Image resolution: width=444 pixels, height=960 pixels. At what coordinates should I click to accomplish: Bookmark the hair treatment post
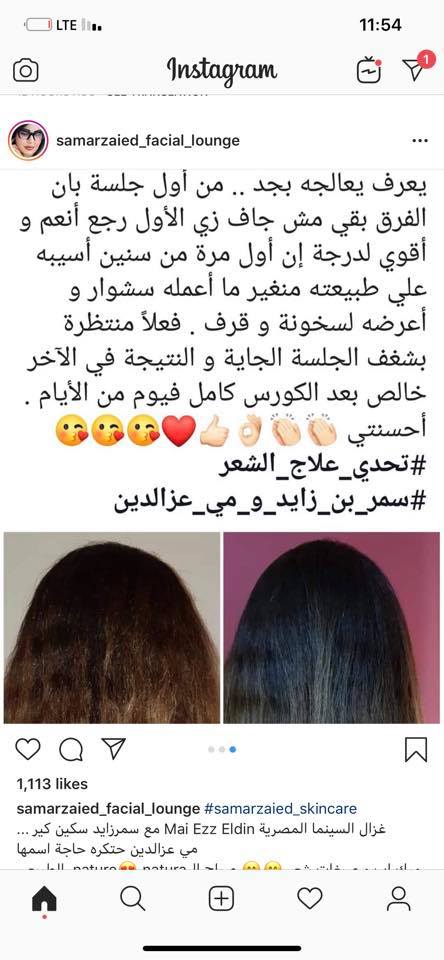click(x=416, y=749)
